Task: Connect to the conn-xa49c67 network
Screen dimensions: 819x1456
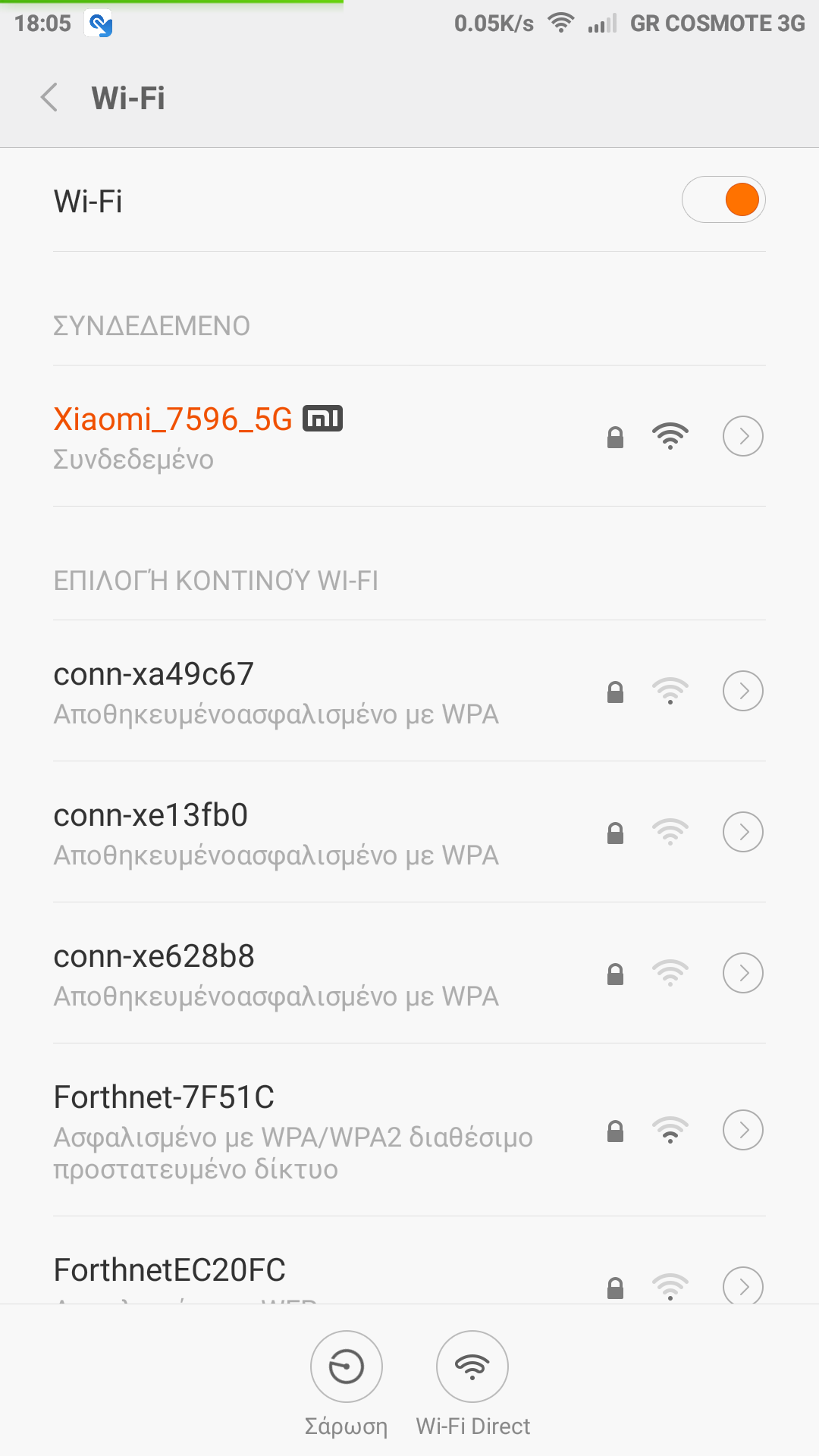Action: (303, 691)
